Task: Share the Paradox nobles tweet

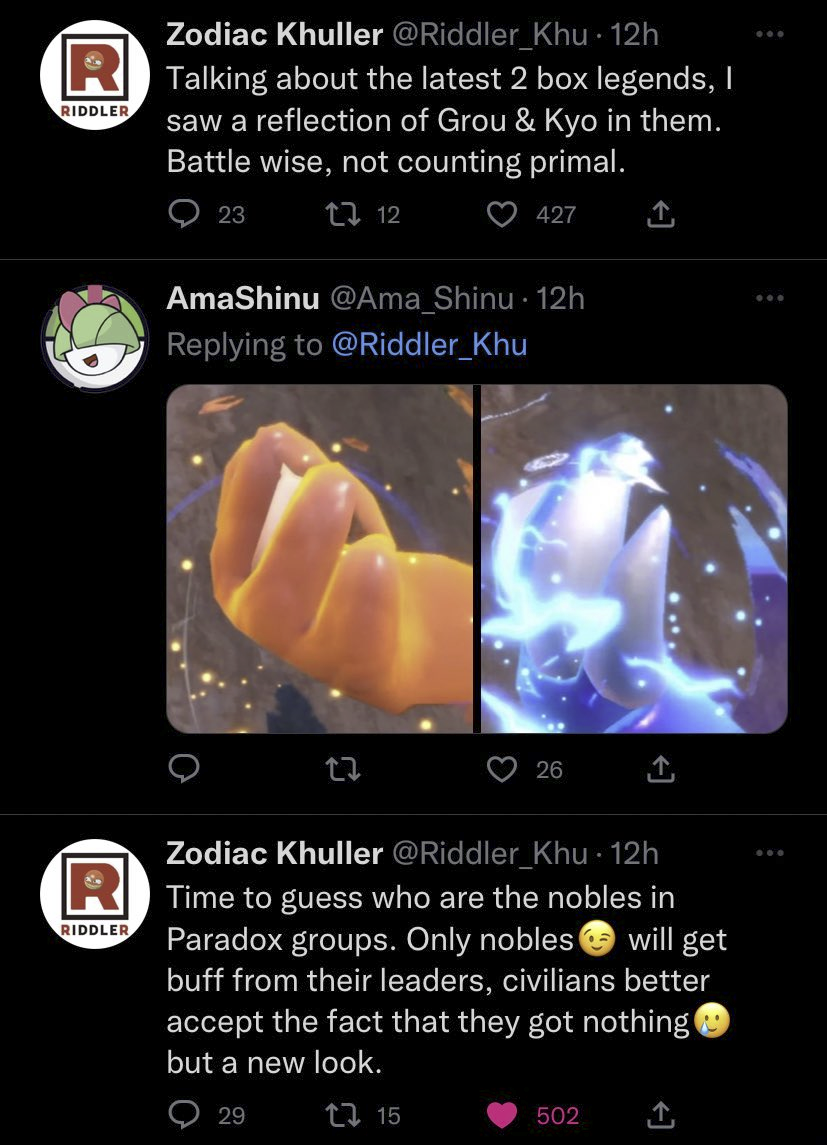Action: [x=660, y=1115]
